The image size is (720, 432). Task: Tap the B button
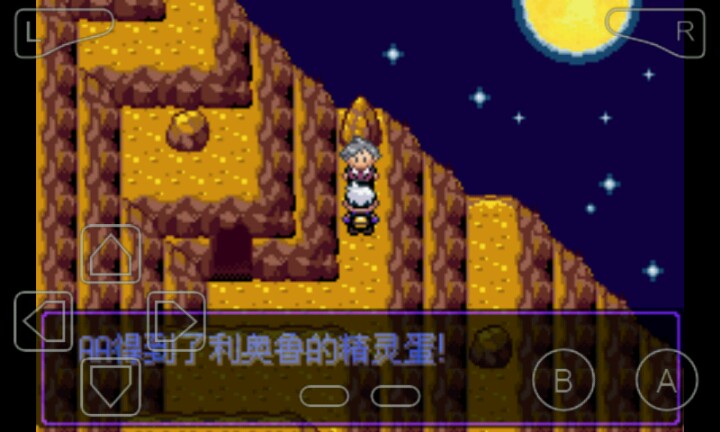(563, 381)
